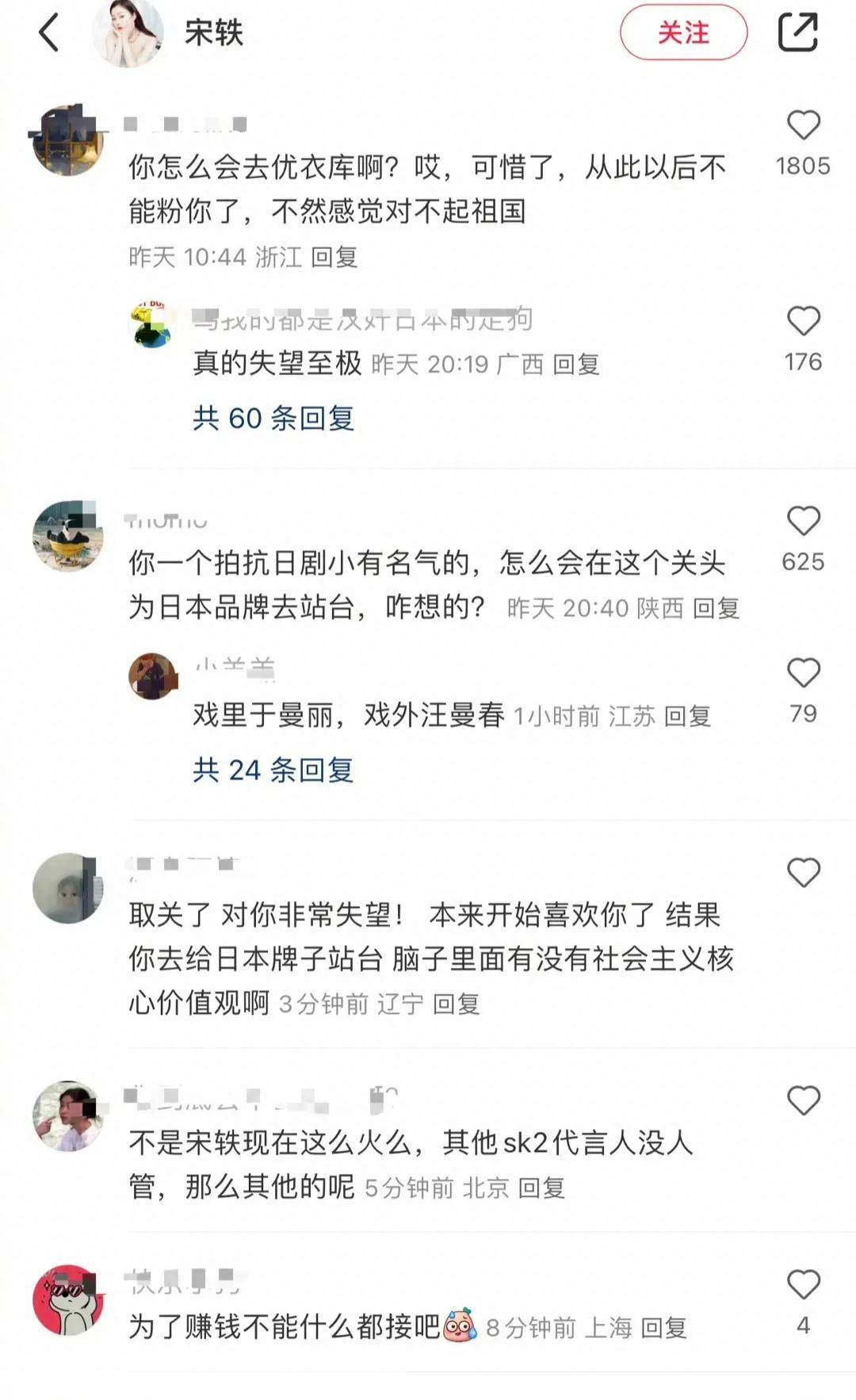Follow 宋轶 with the 关注 button
Image resolution: width=856 pixels, height=1400 pixels.
click(683, 33)
